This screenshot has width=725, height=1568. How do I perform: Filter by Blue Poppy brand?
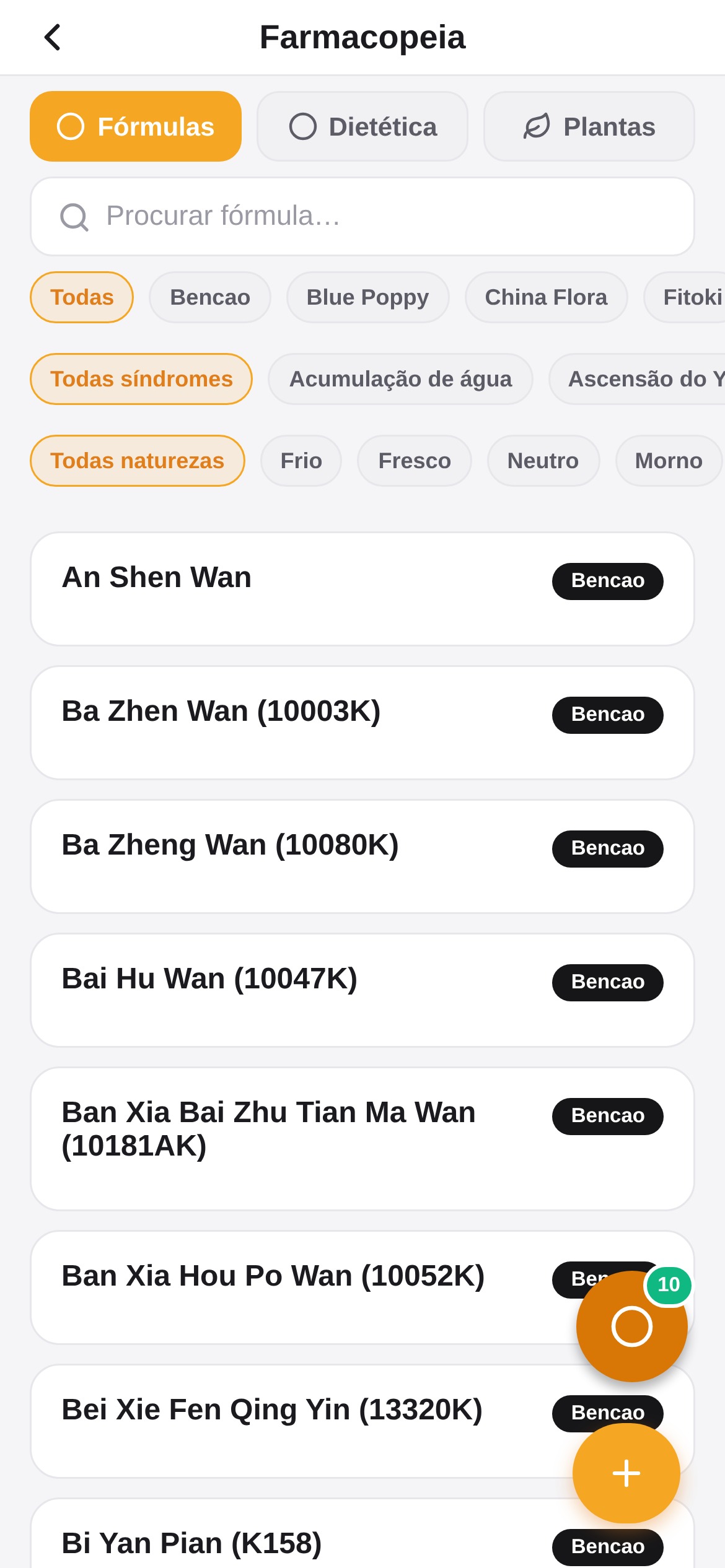point(367,297)
